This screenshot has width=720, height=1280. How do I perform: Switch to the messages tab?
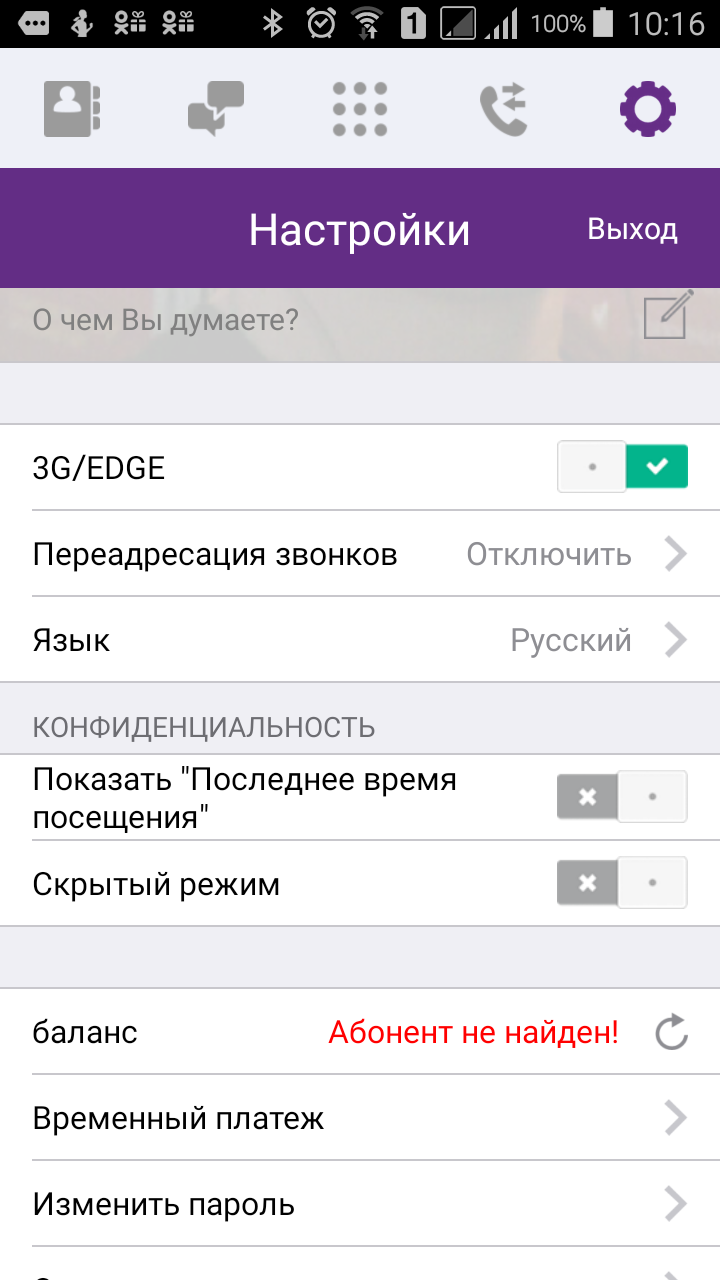(216, 108)
